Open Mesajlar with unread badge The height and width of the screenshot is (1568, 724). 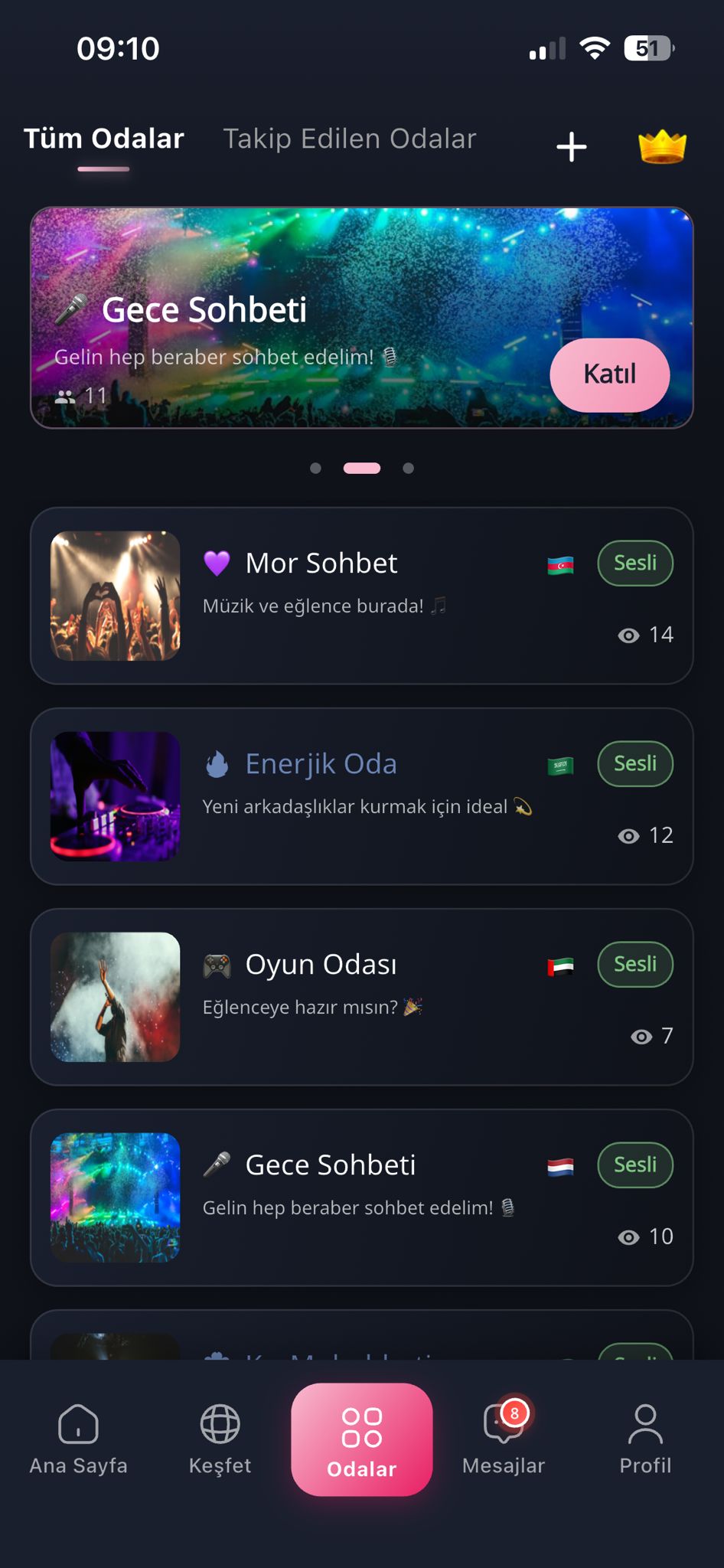(x=504, y=1438)
